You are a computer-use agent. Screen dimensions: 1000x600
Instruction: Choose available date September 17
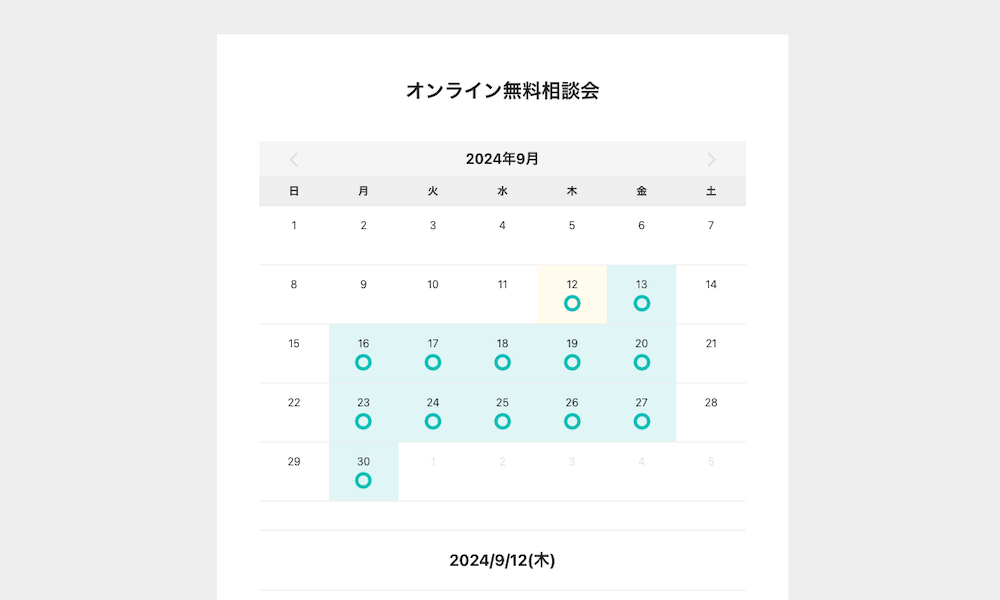pyautogui.click(x=433, y=353)
